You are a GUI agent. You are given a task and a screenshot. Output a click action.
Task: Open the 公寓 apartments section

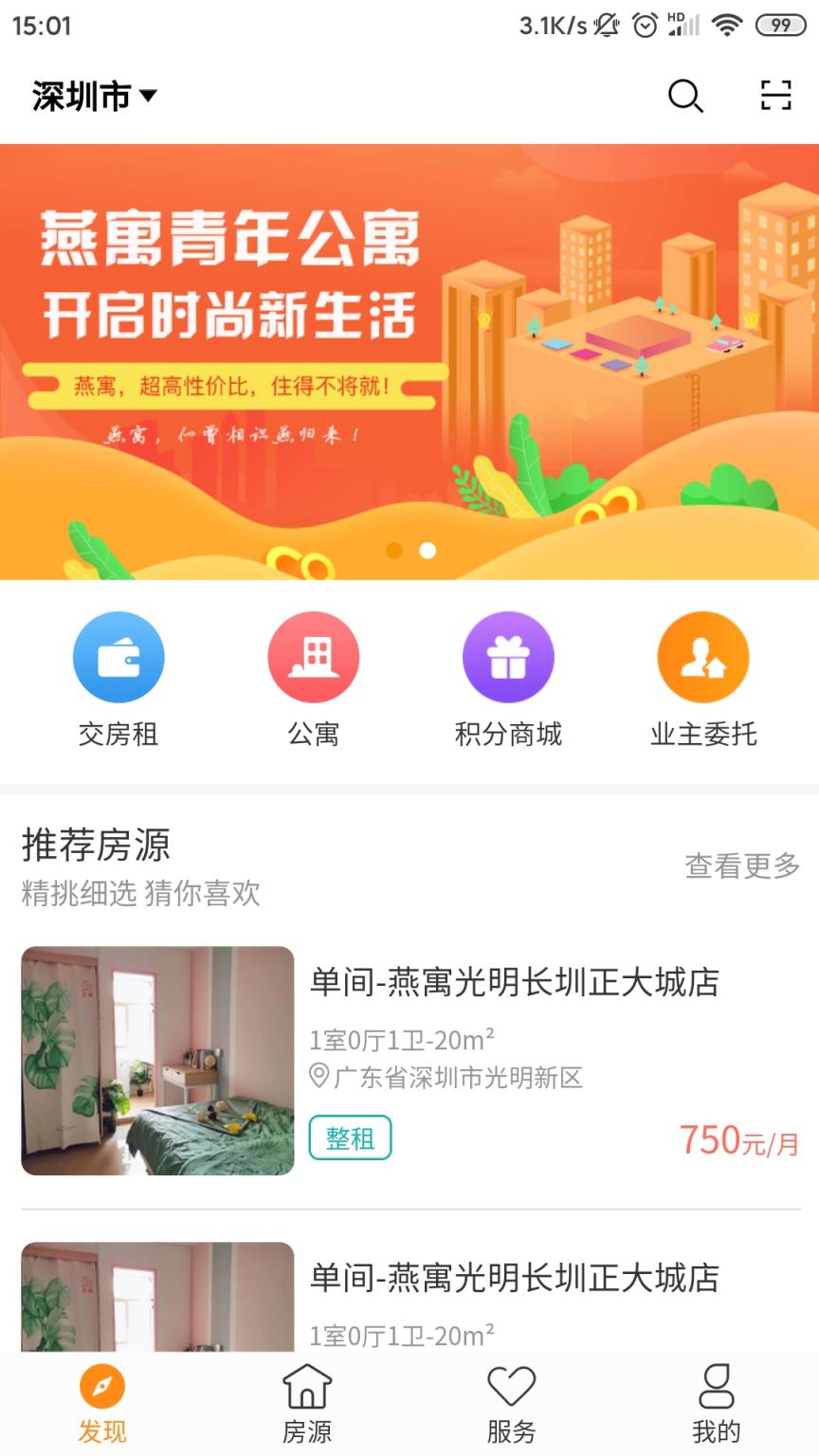click(314, 656)
